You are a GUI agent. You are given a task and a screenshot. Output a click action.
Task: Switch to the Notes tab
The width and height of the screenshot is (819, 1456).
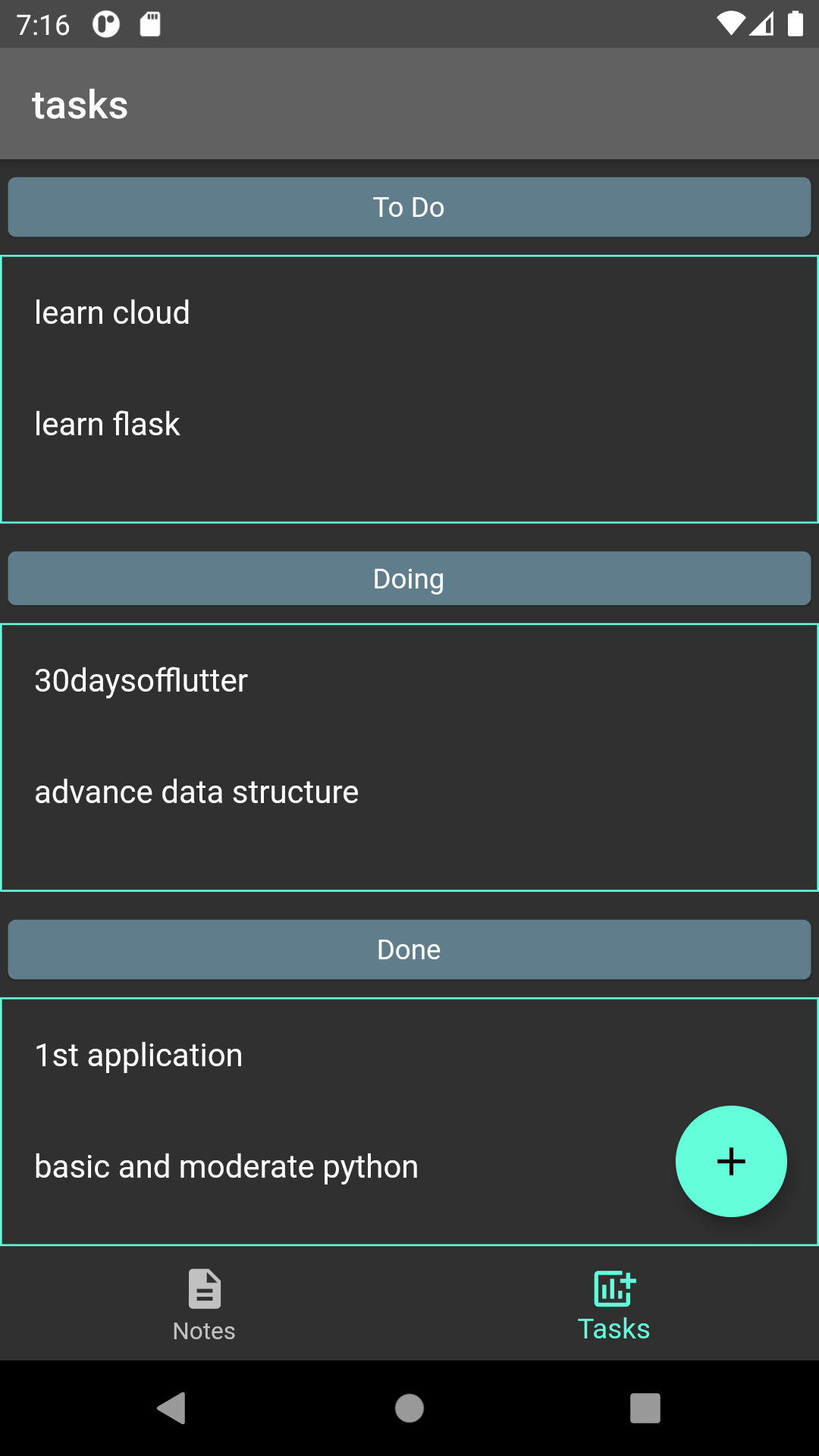pyautogui.click(x=205, y=1304)
